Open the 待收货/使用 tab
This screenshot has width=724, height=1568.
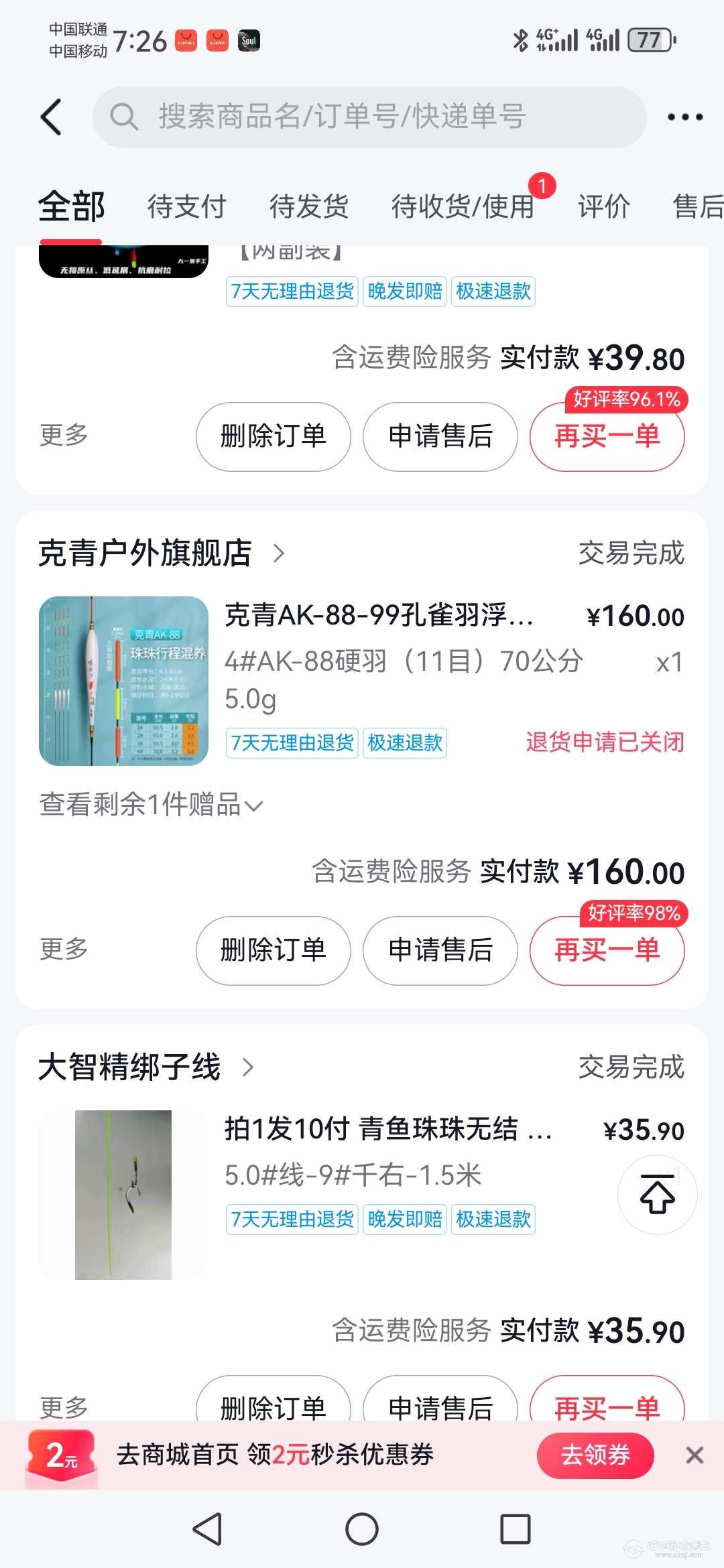[x=463, y=206]
